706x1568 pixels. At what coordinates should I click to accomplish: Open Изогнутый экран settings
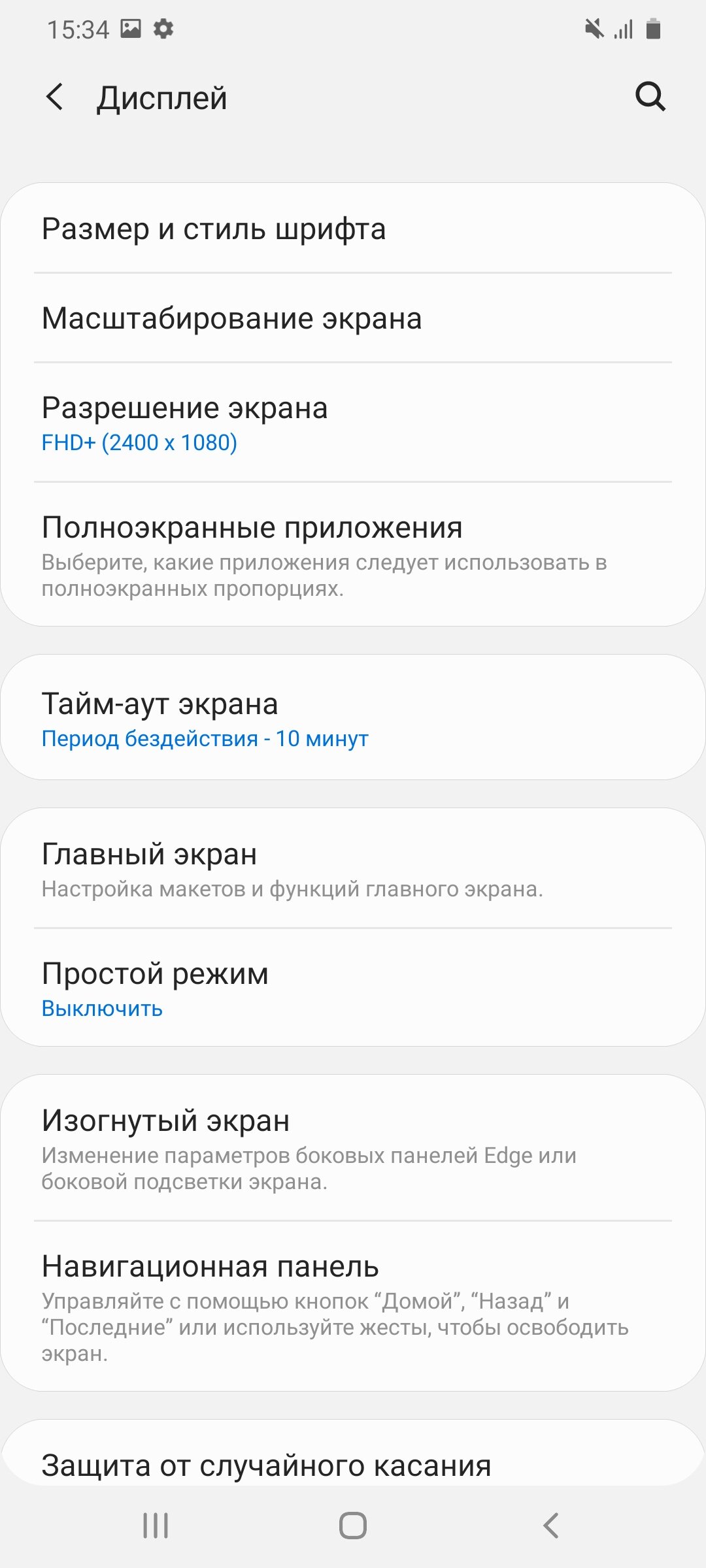pyautogui.click(x=353, y=1148)
